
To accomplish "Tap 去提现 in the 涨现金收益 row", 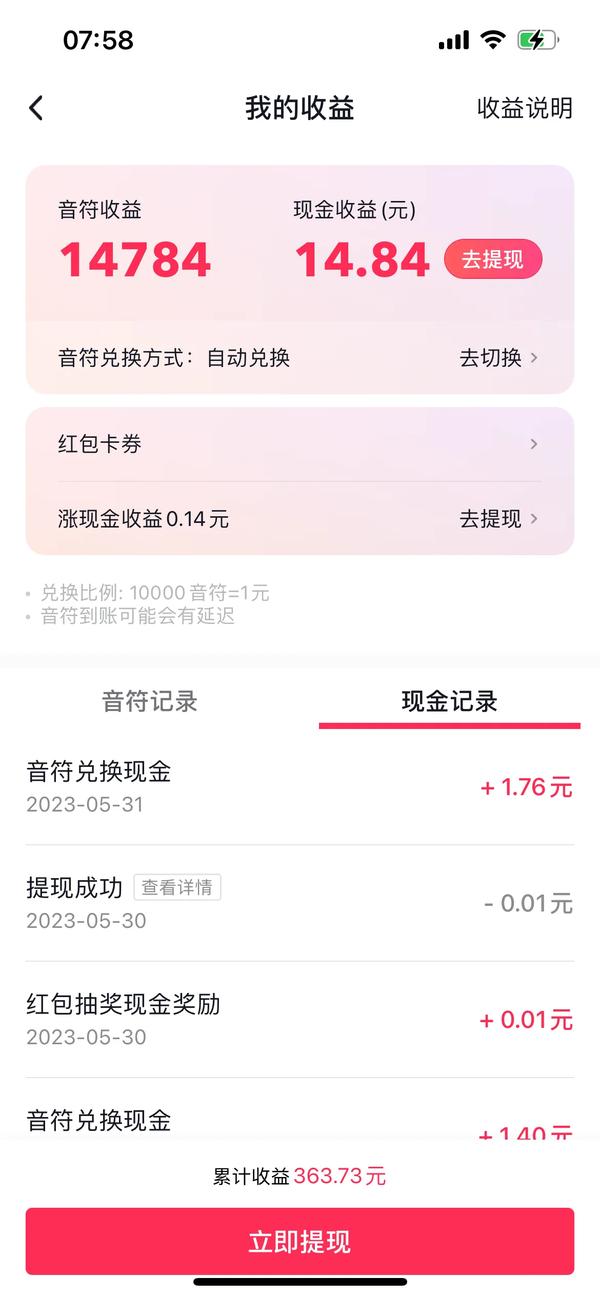I will tap(499, 518).
